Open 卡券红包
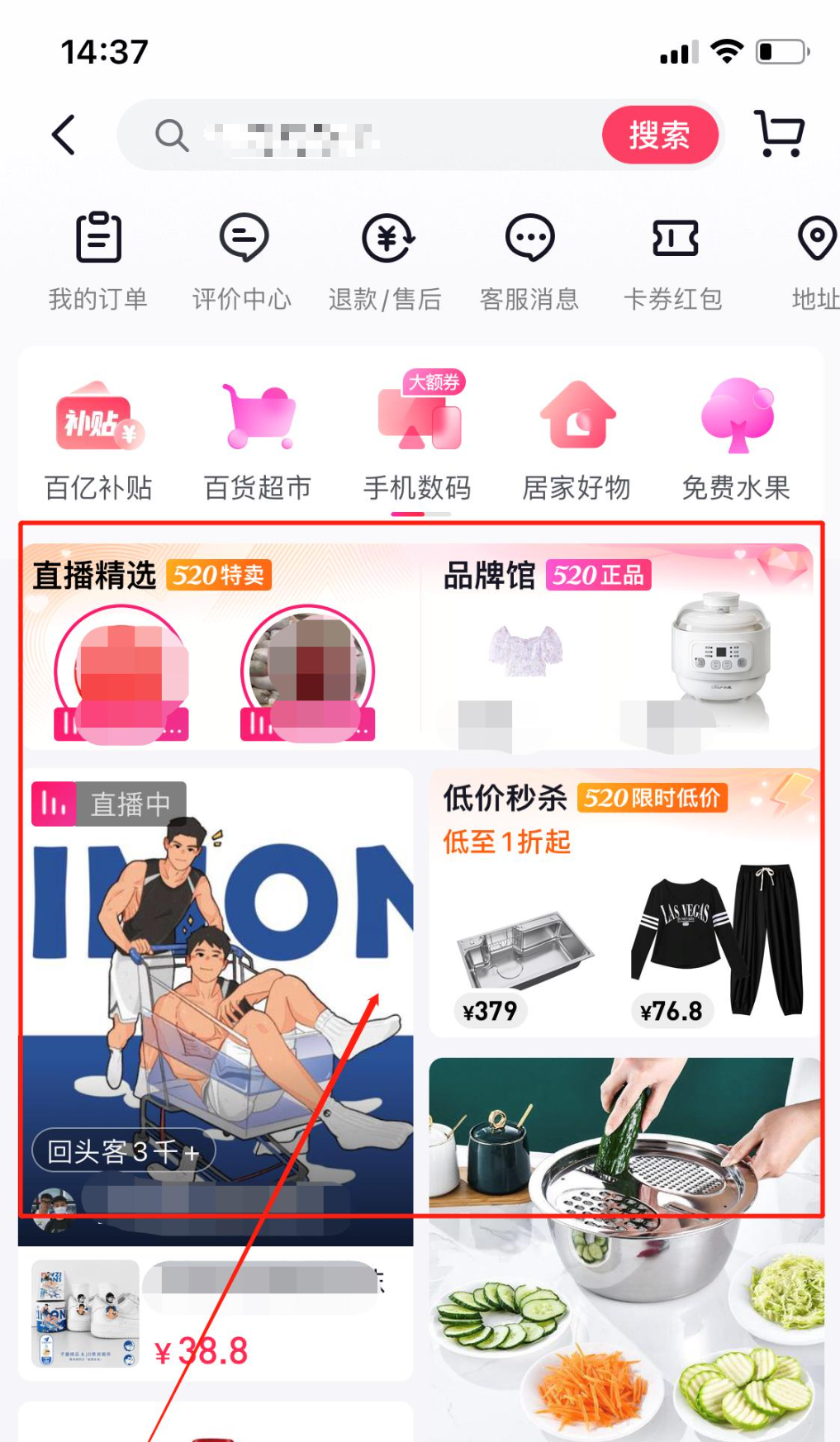840x1442 pixels. pyautogui.click(x=673, y=260)
